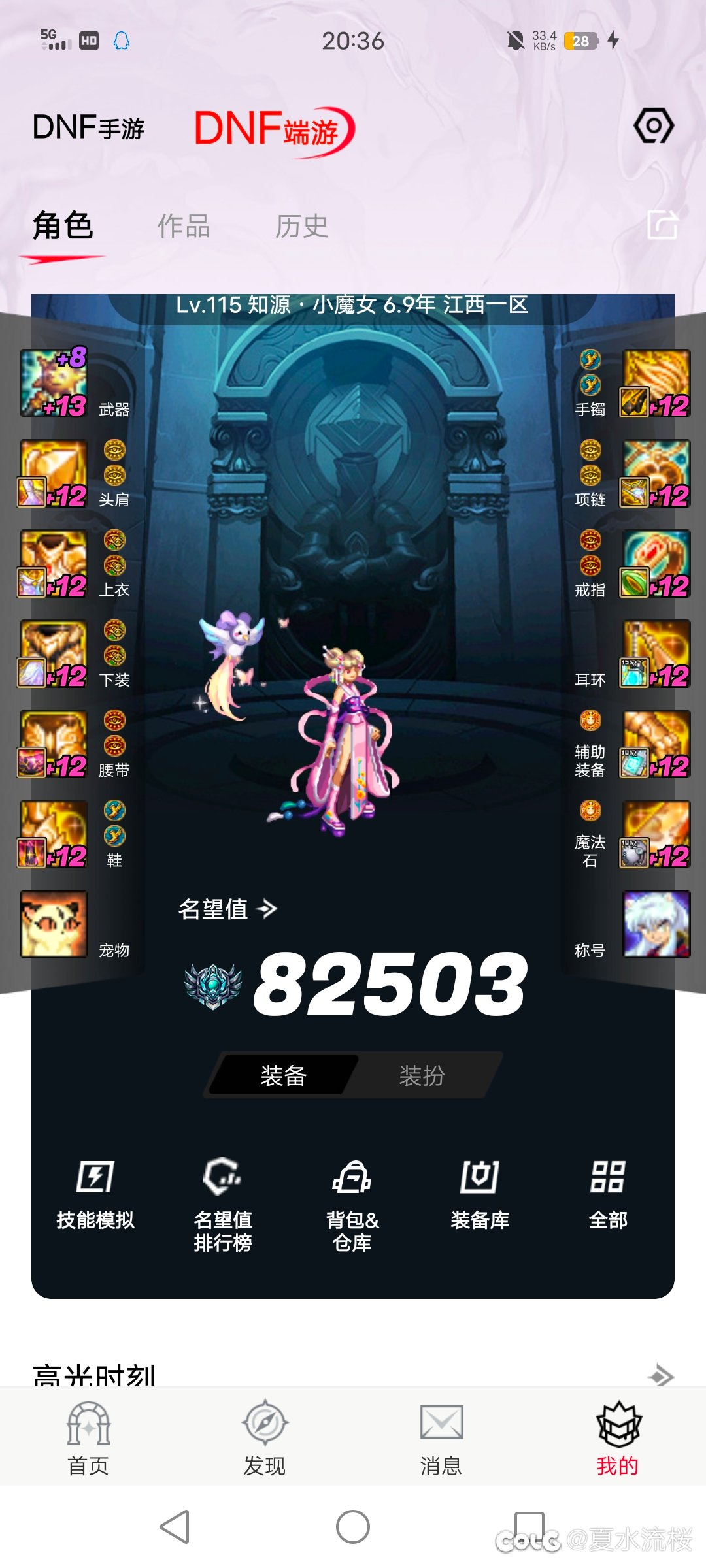Select the 装备 segment
The image size is (706, 1568).
(283, 1075)
